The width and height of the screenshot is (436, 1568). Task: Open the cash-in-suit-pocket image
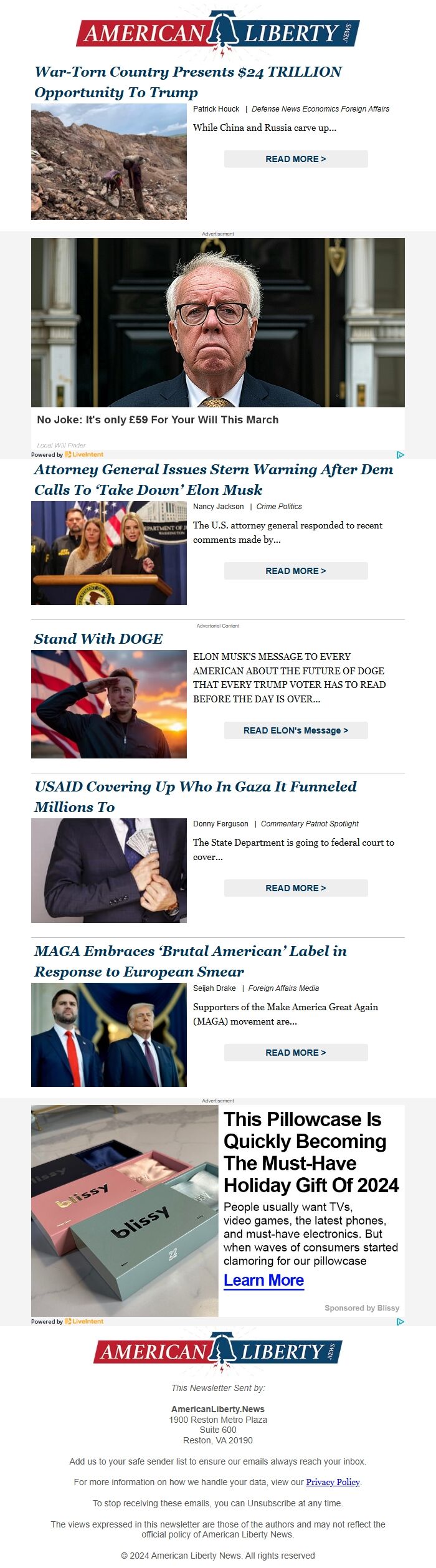(x=109, y=871)
